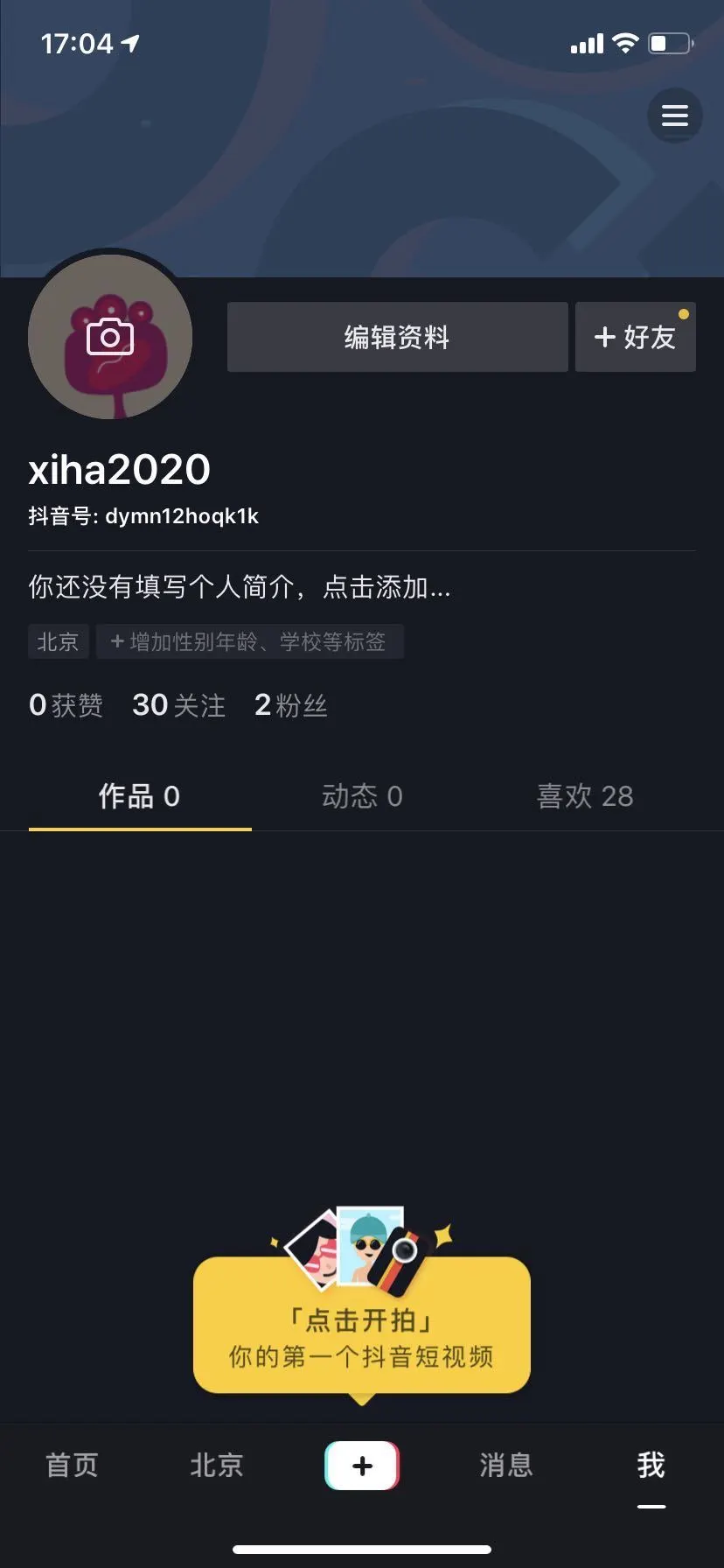Viewport: 724px width, 1568px height.
Task: Tap the 编辑资料 button
Action: point(397,337)
